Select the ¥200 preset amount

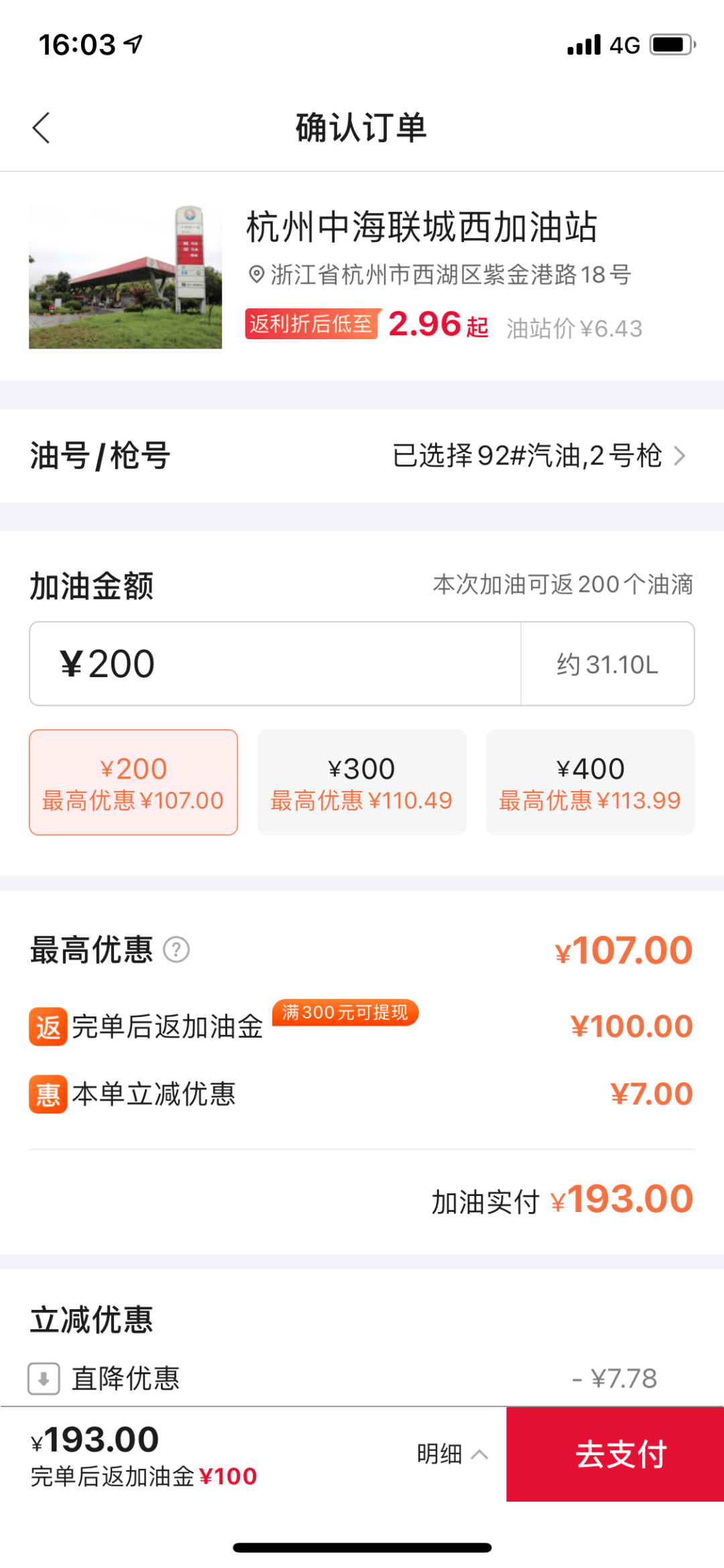[x=133, y=782]
